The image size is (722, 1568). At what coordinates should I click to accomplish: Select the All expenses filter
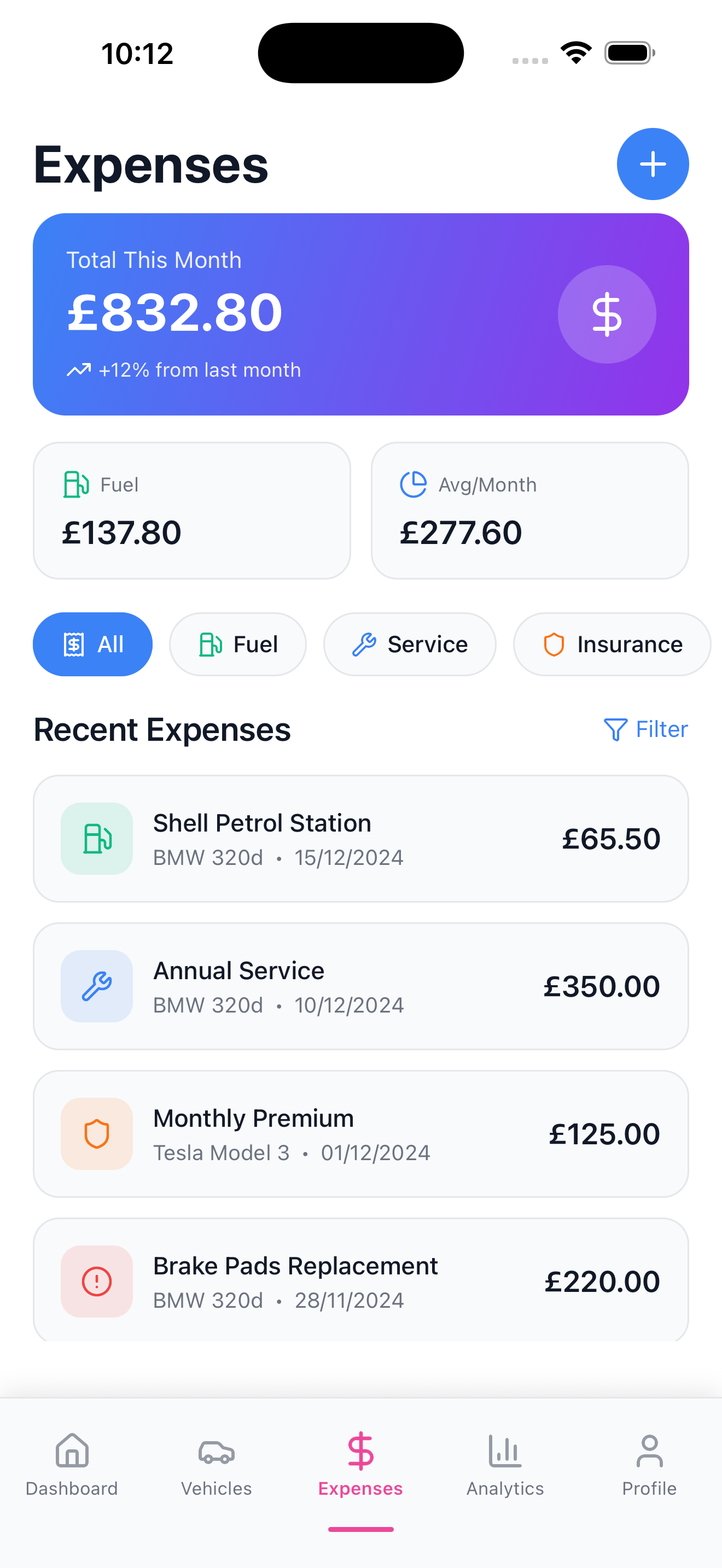[92, 643]
